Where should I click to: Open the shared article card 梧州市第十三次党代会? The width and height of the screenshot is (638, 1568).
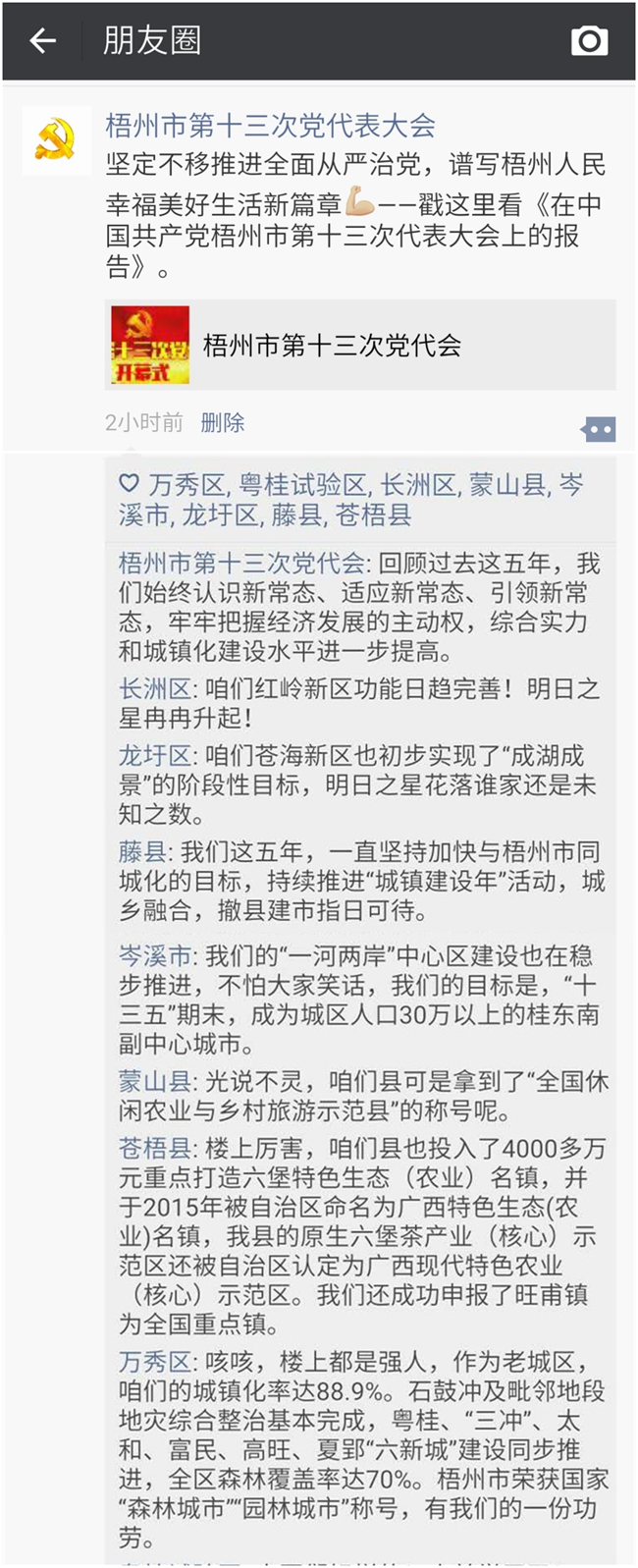359,346
